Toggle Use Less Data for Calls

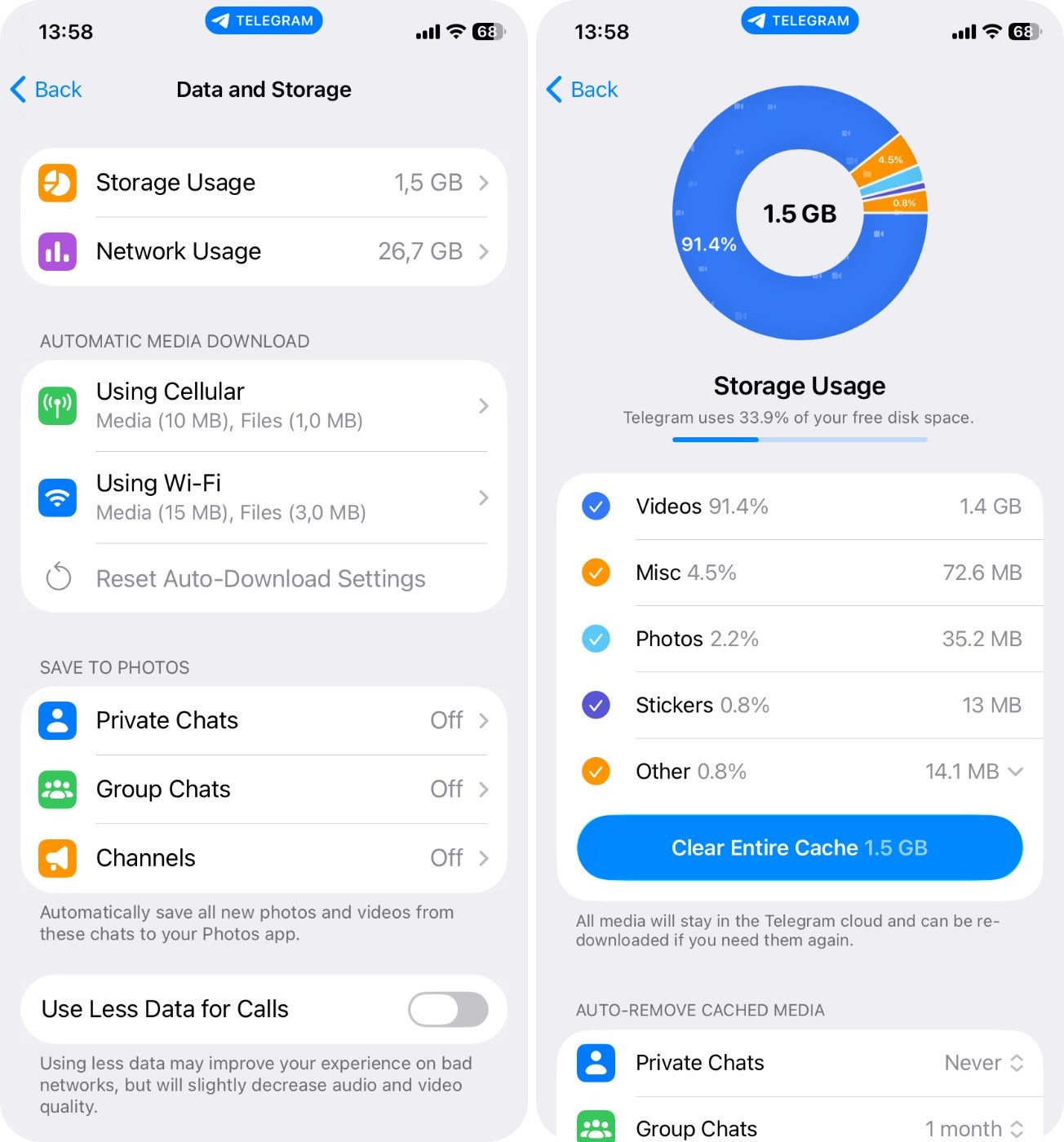pos(448,1010)
